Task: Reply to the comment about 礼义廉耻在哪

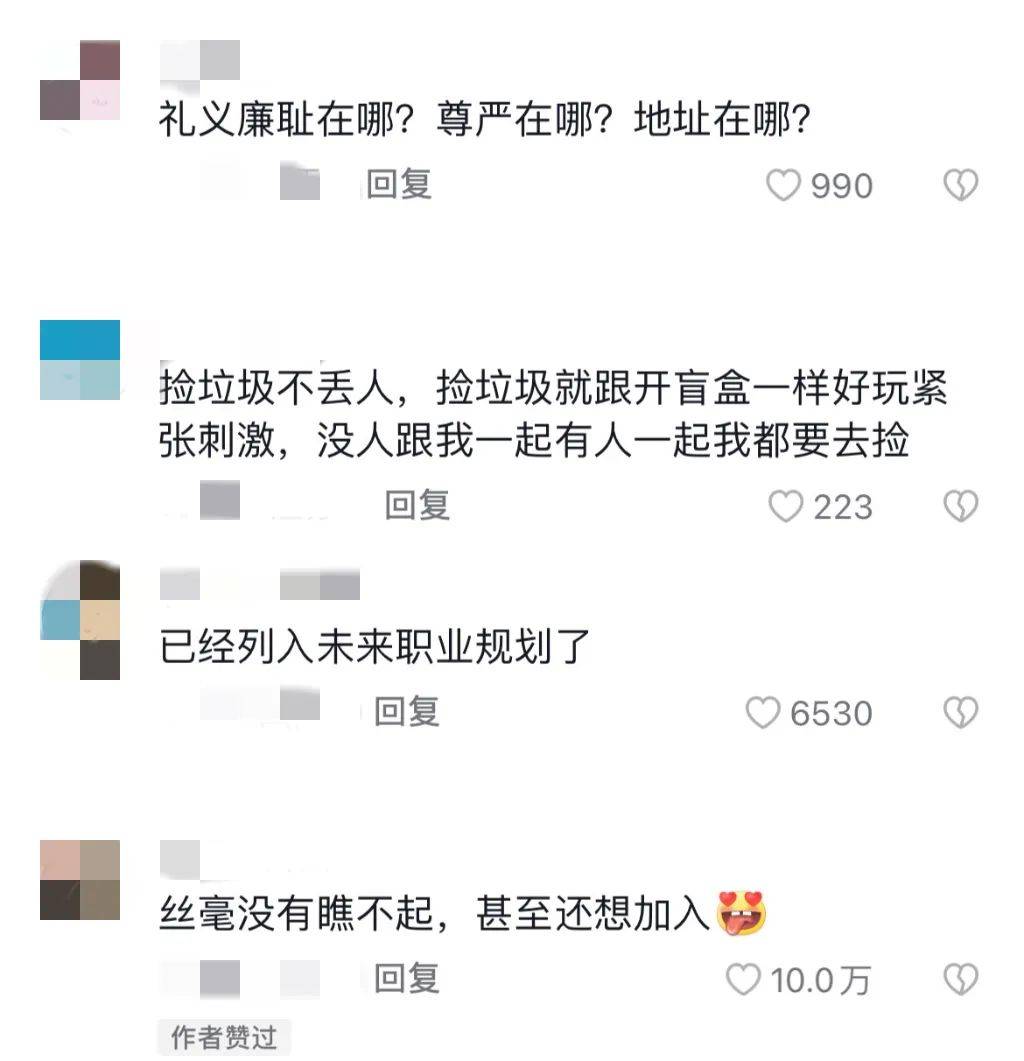Action: [398, 185]
